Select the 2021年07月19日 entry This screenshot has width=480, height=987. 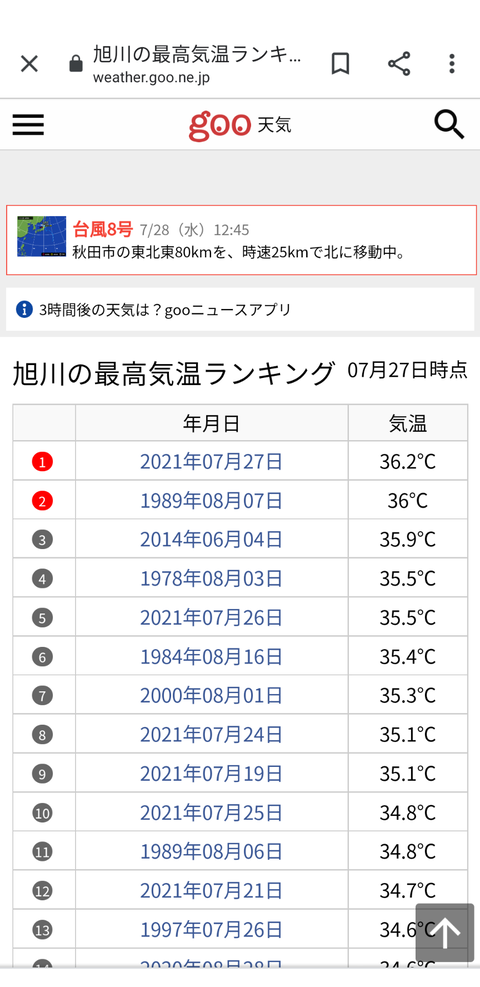(x=211, y=774)
